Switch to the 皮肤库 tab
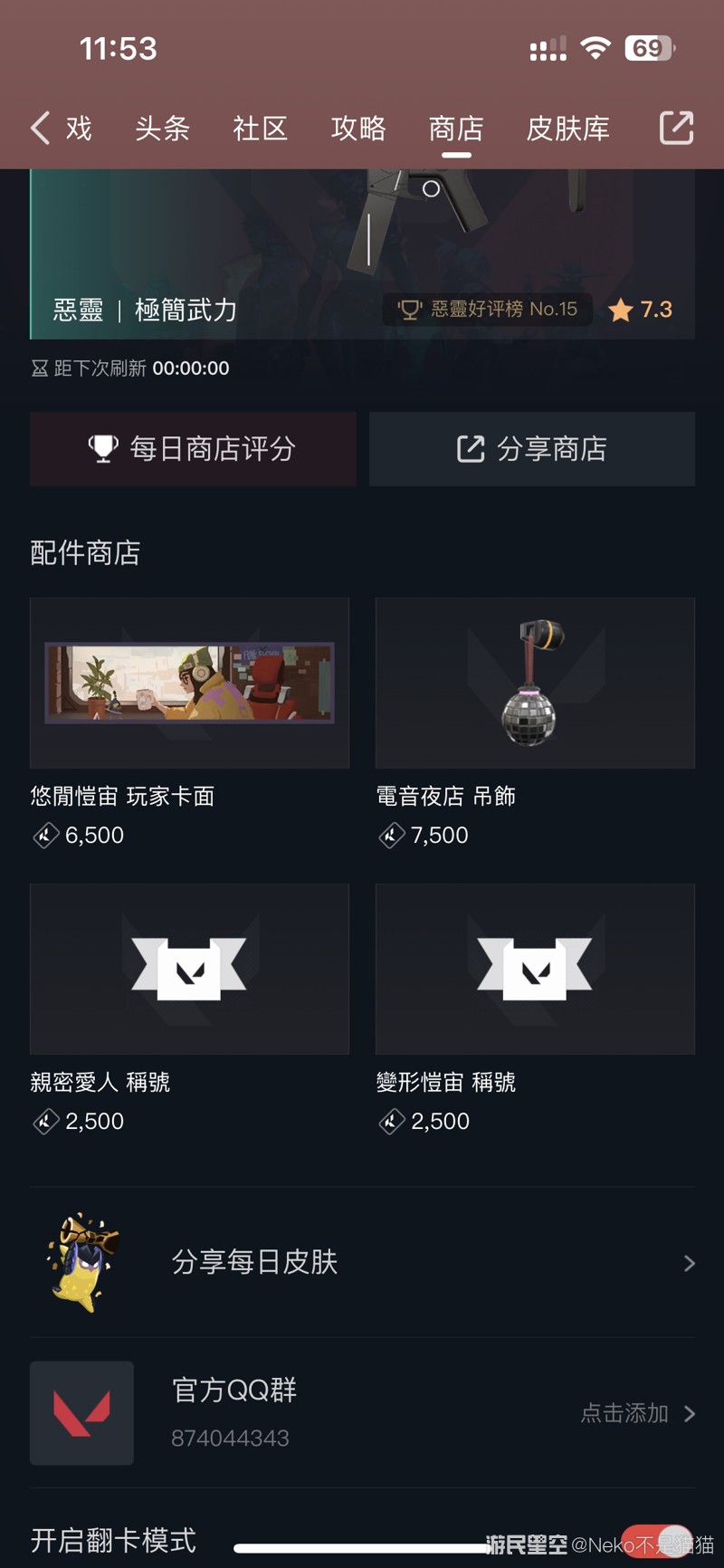 [568, 129]
